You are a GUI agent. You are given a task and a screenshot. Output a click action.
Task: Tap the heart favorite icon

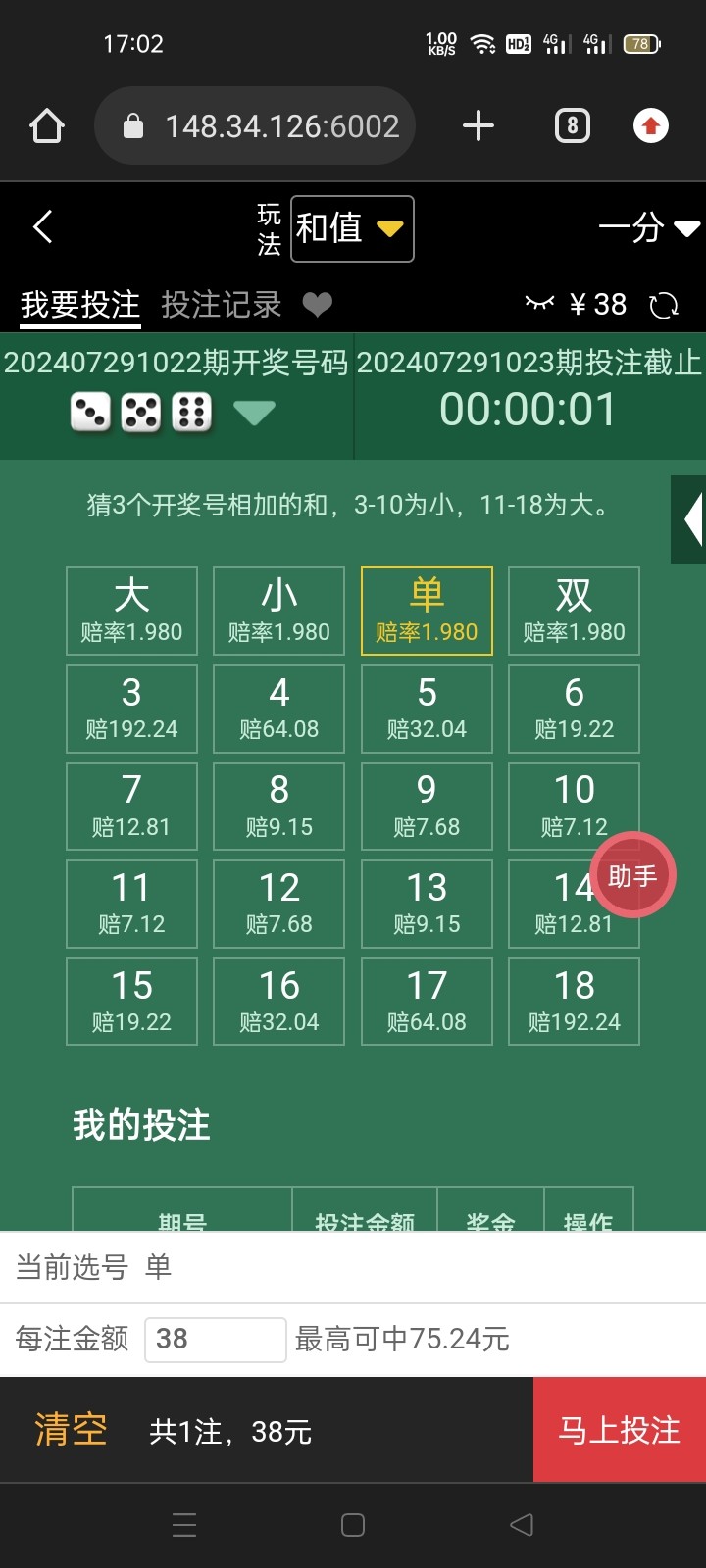pyautogui.click(x=317, y=305)
